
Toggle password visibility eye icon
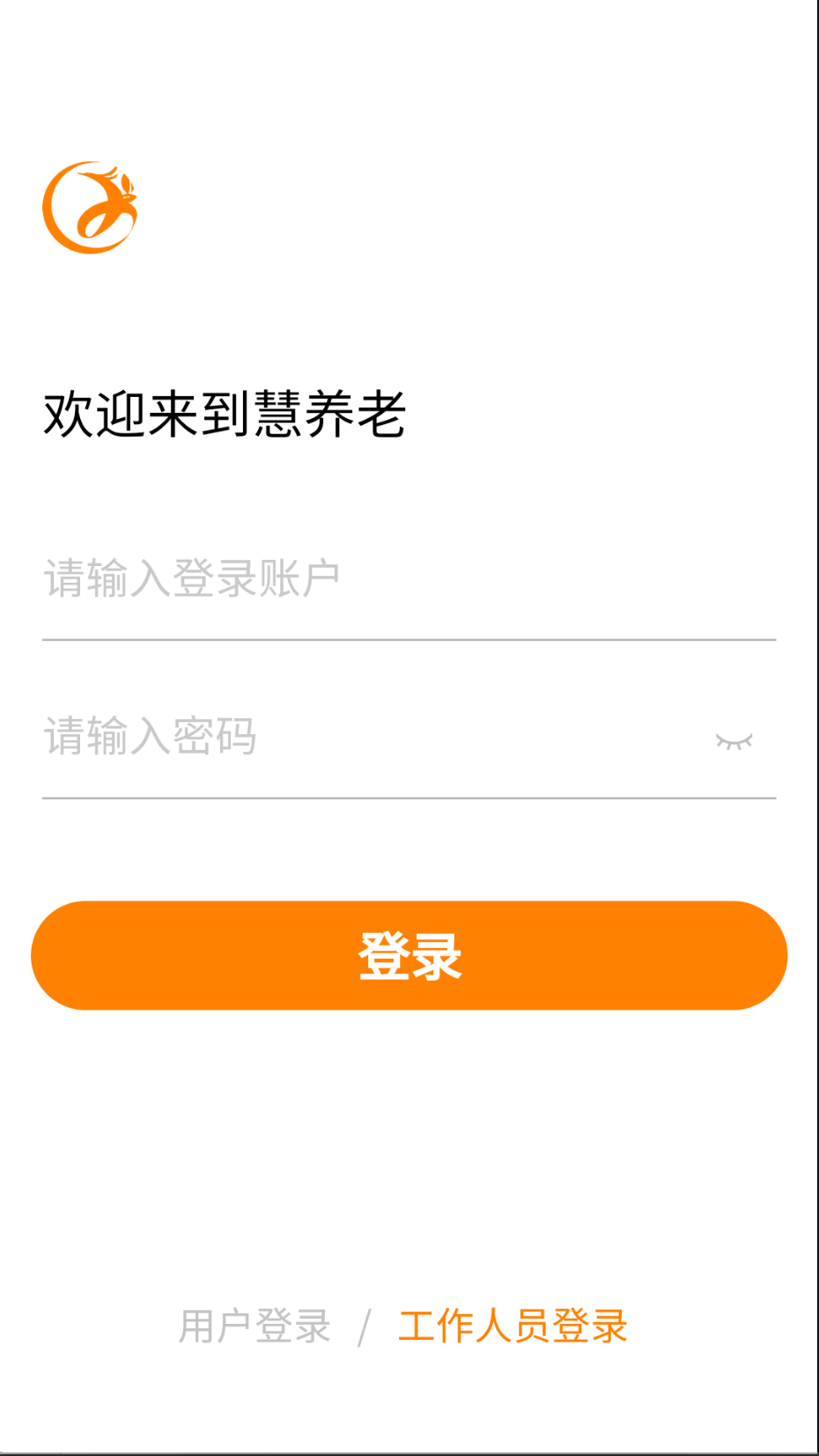pos(734,741)
